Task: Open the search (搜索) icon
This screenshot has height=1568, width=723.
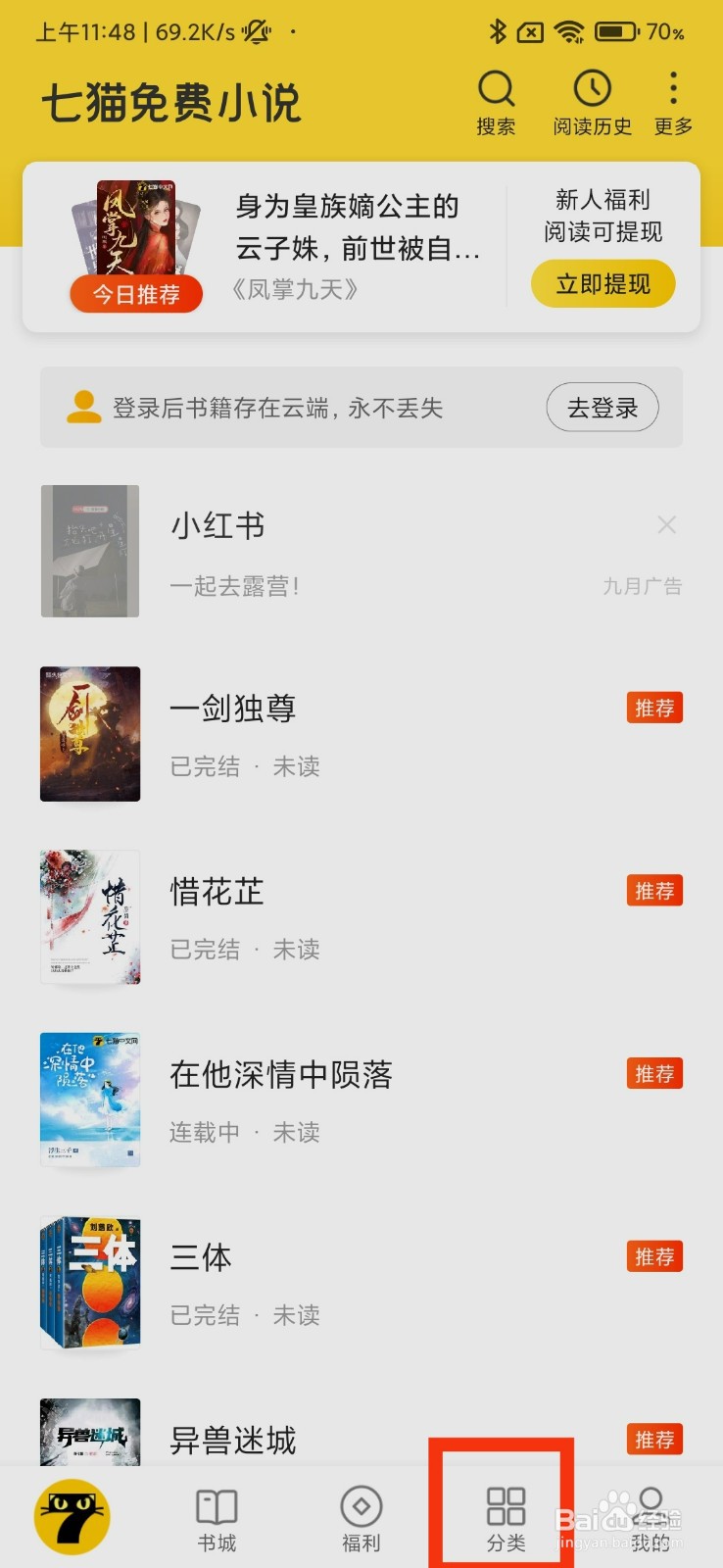Action: [x=496, y=102]
